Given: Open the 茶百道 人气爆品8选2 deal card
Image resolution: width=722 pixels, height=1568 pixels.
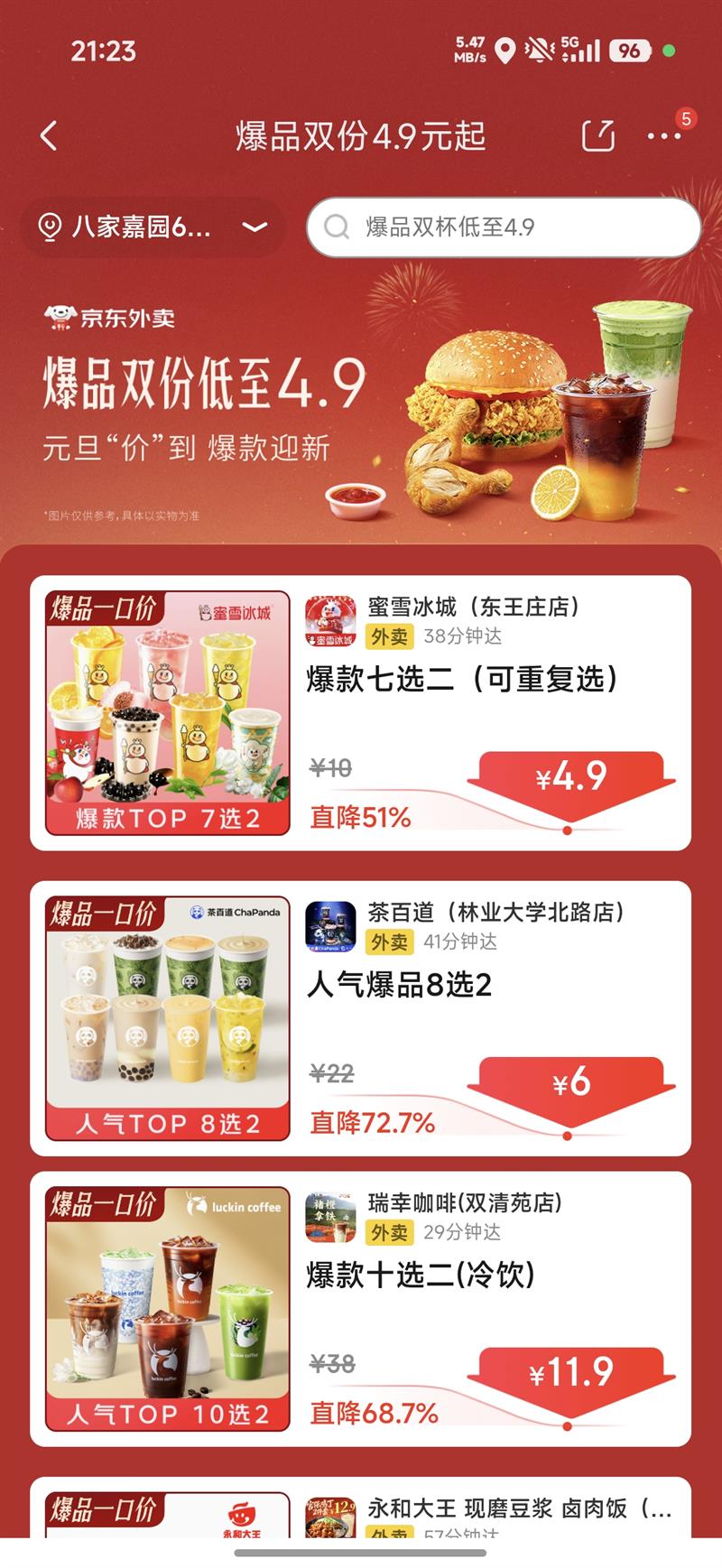Looking at the screenshot, I should click(x=361, y=1018).
